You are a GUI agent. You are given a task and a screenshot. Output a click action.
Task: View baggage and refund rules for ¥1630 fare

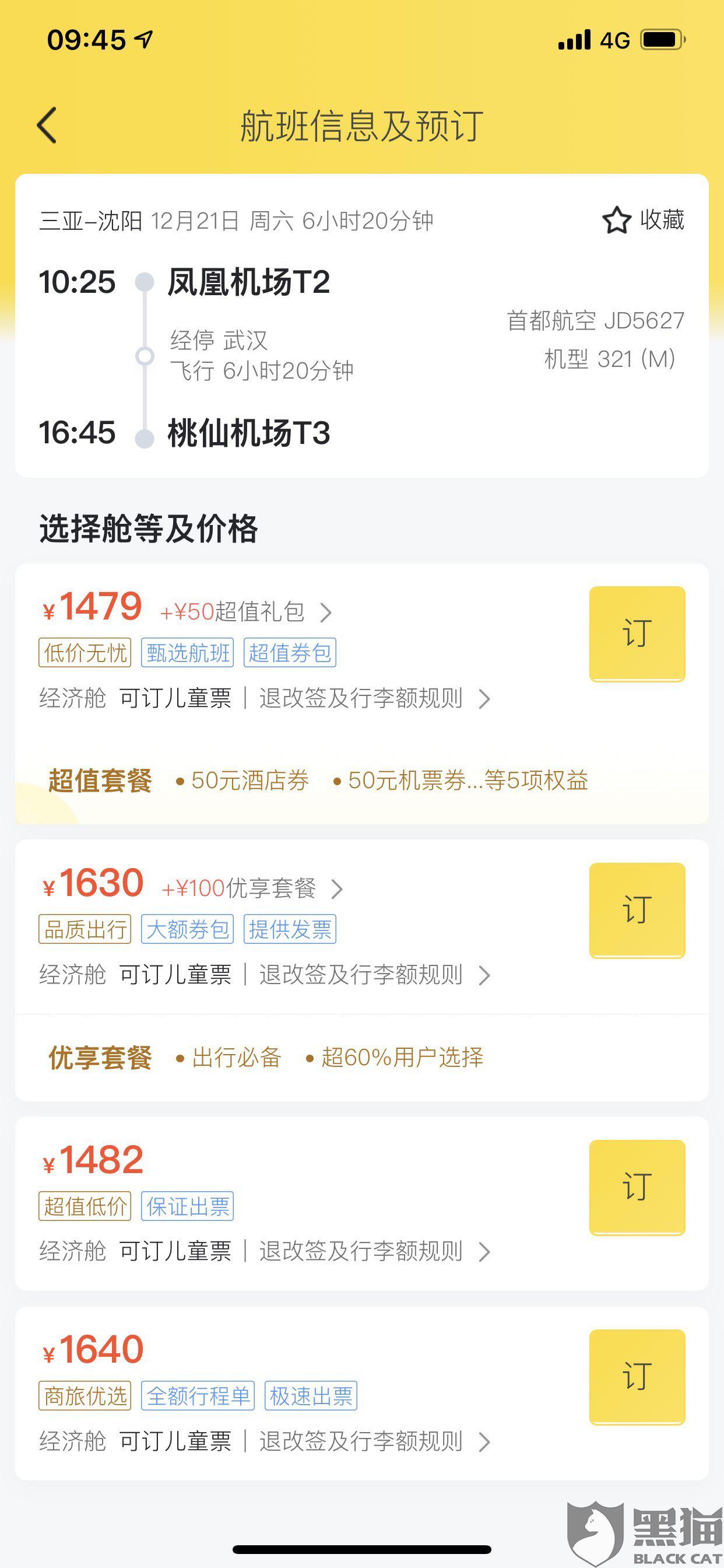[x=375, y=975]
